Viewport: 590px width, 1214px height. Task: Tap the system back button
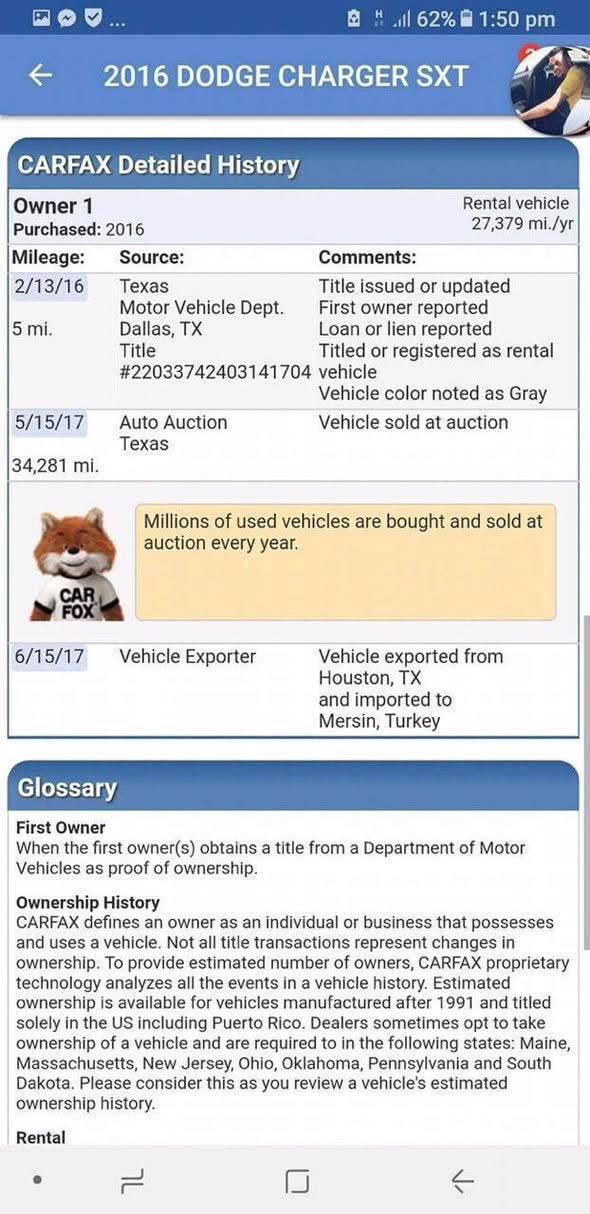tap(462, 1181)
